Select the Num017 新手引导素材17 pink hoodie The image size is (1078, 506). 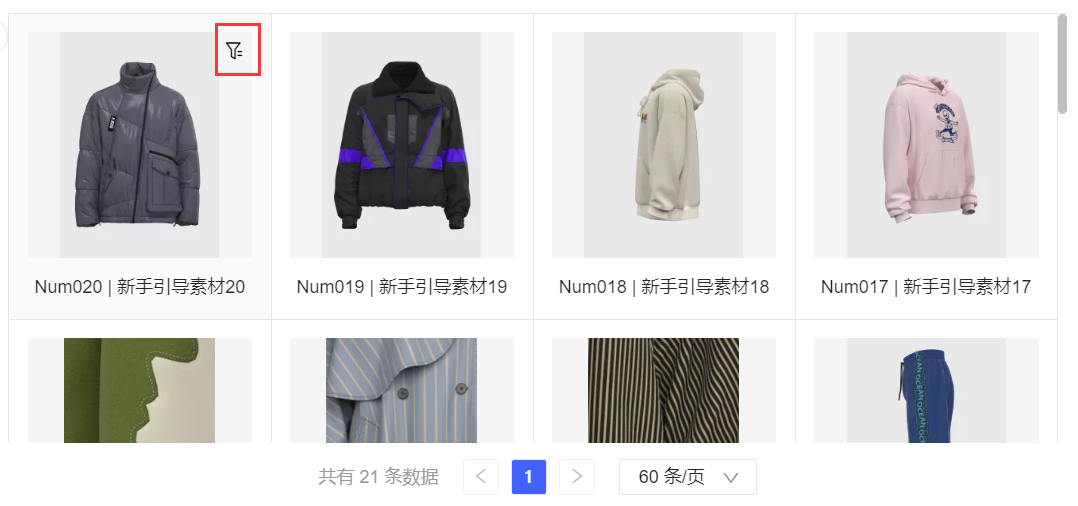(x=926, y=146)
